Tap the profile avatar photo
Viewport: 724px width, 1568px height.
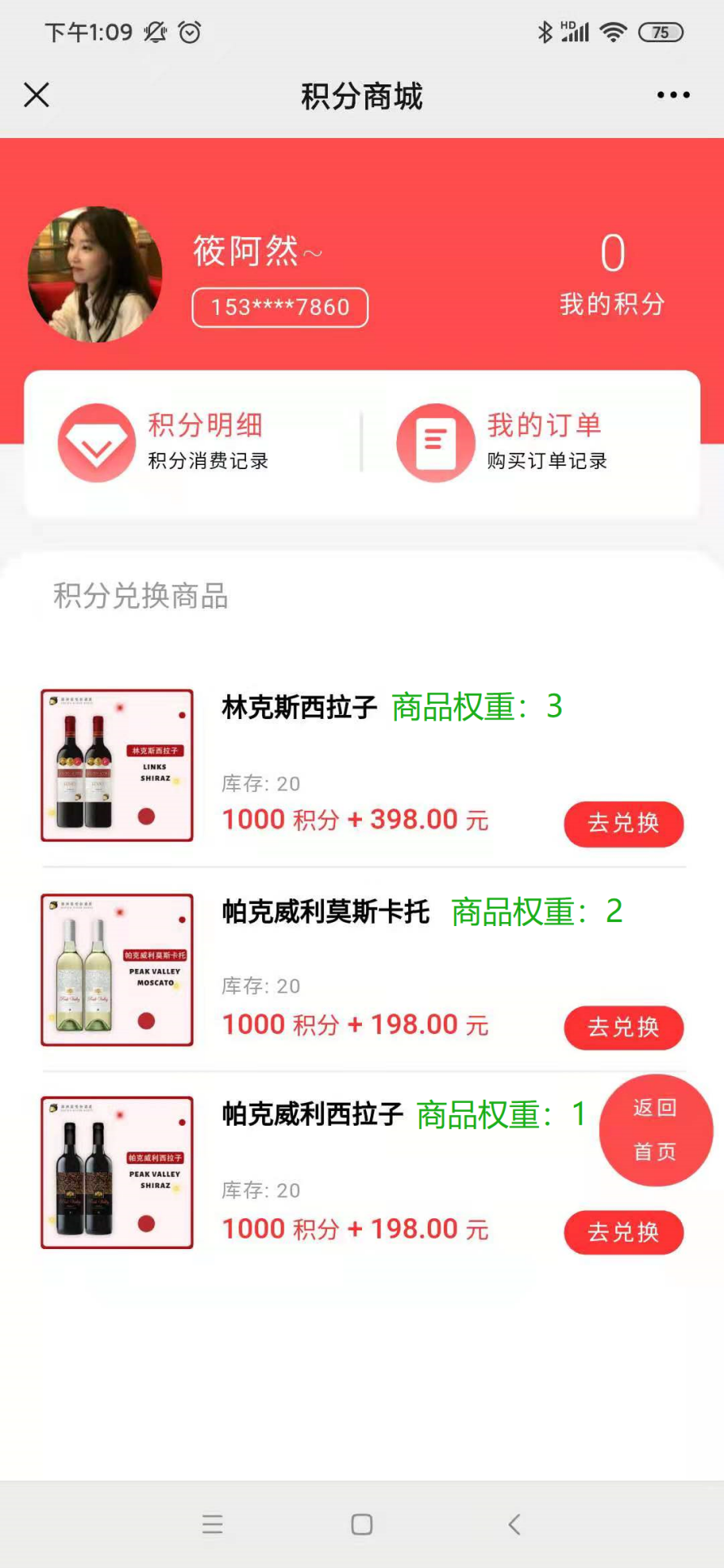click(x=95, y=274)
